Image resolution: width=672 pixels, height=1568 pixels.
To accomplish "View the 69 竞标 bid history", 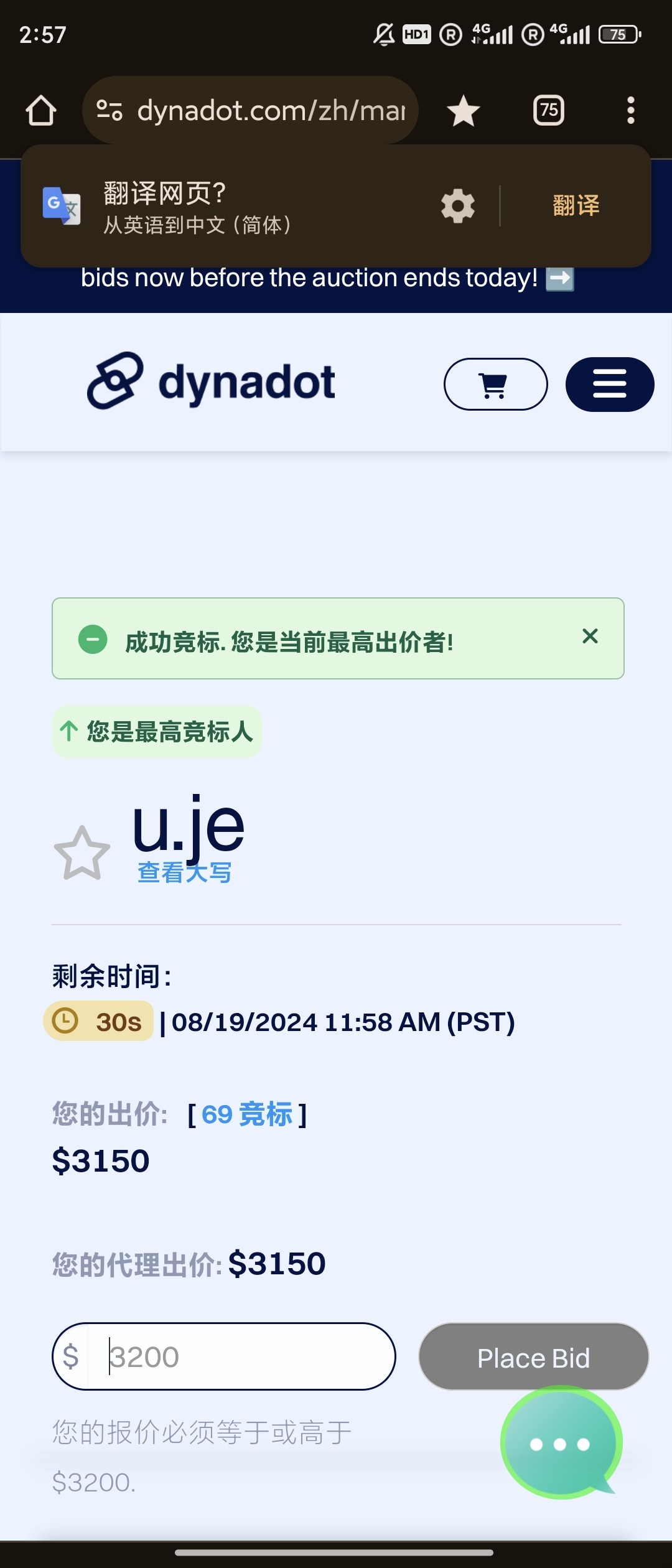I will [x=247, y=1114].
